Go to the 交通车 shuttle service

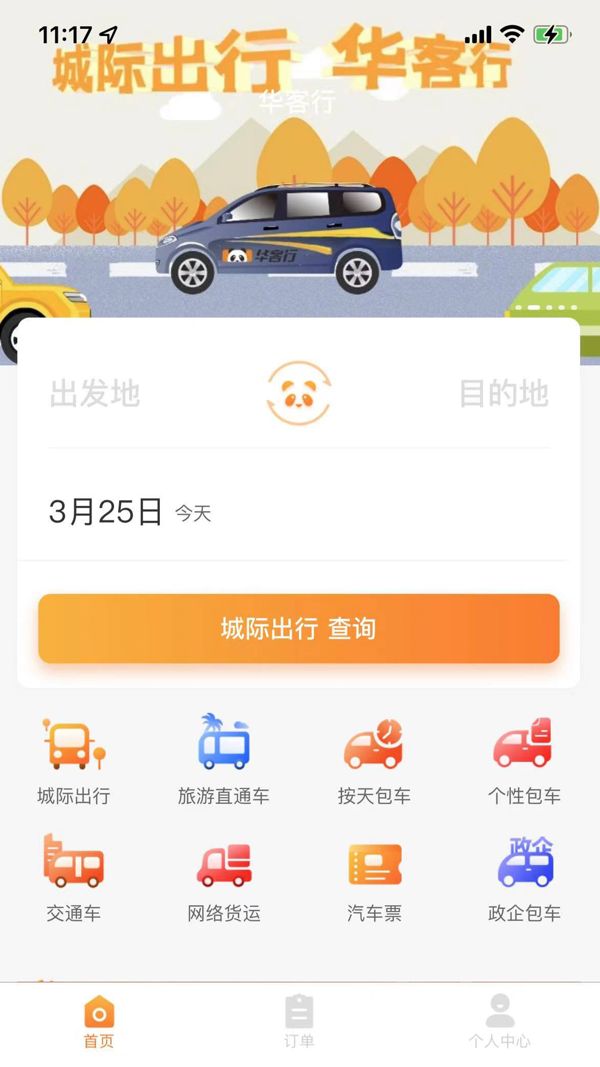[74, 877]
